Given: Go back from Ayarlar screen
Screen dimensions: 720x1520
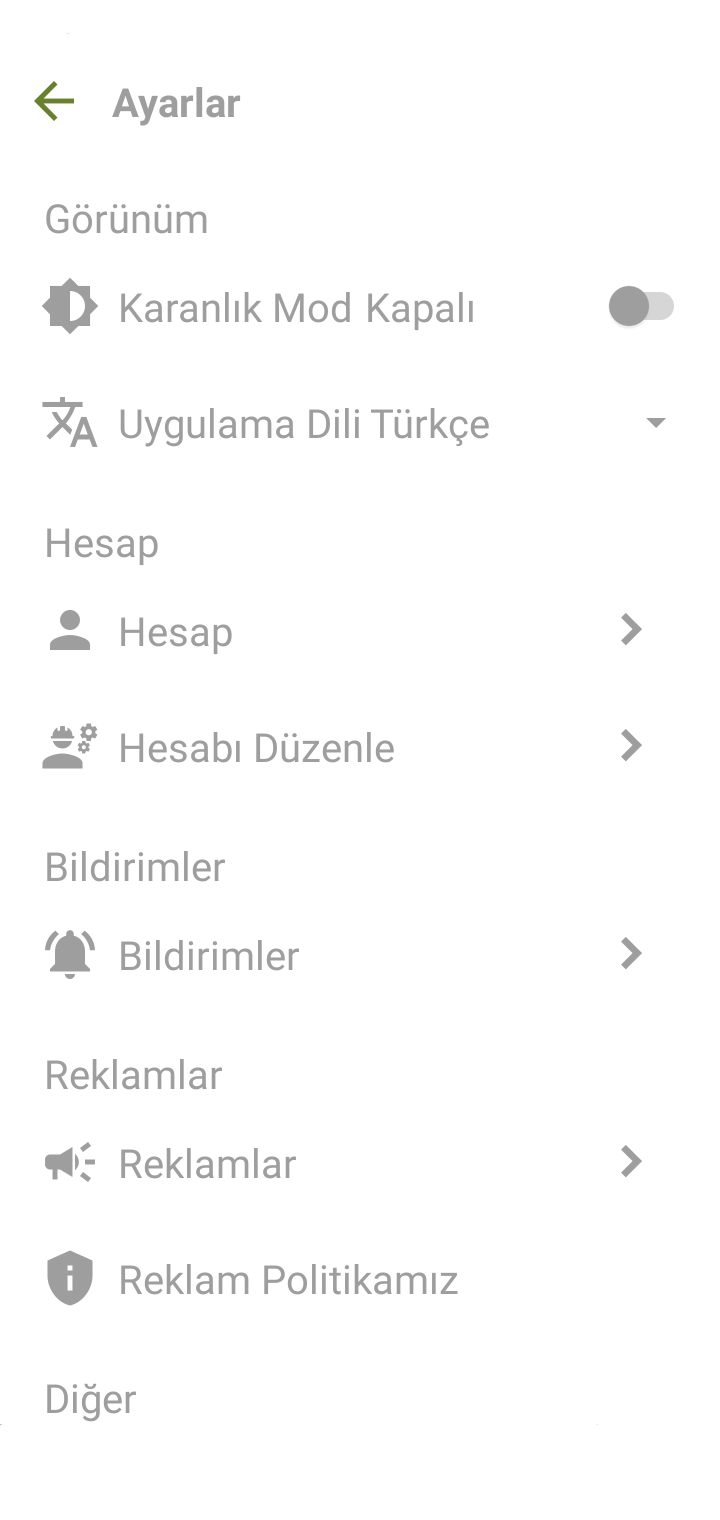Looking at the screenshot, I should (54, 102).
